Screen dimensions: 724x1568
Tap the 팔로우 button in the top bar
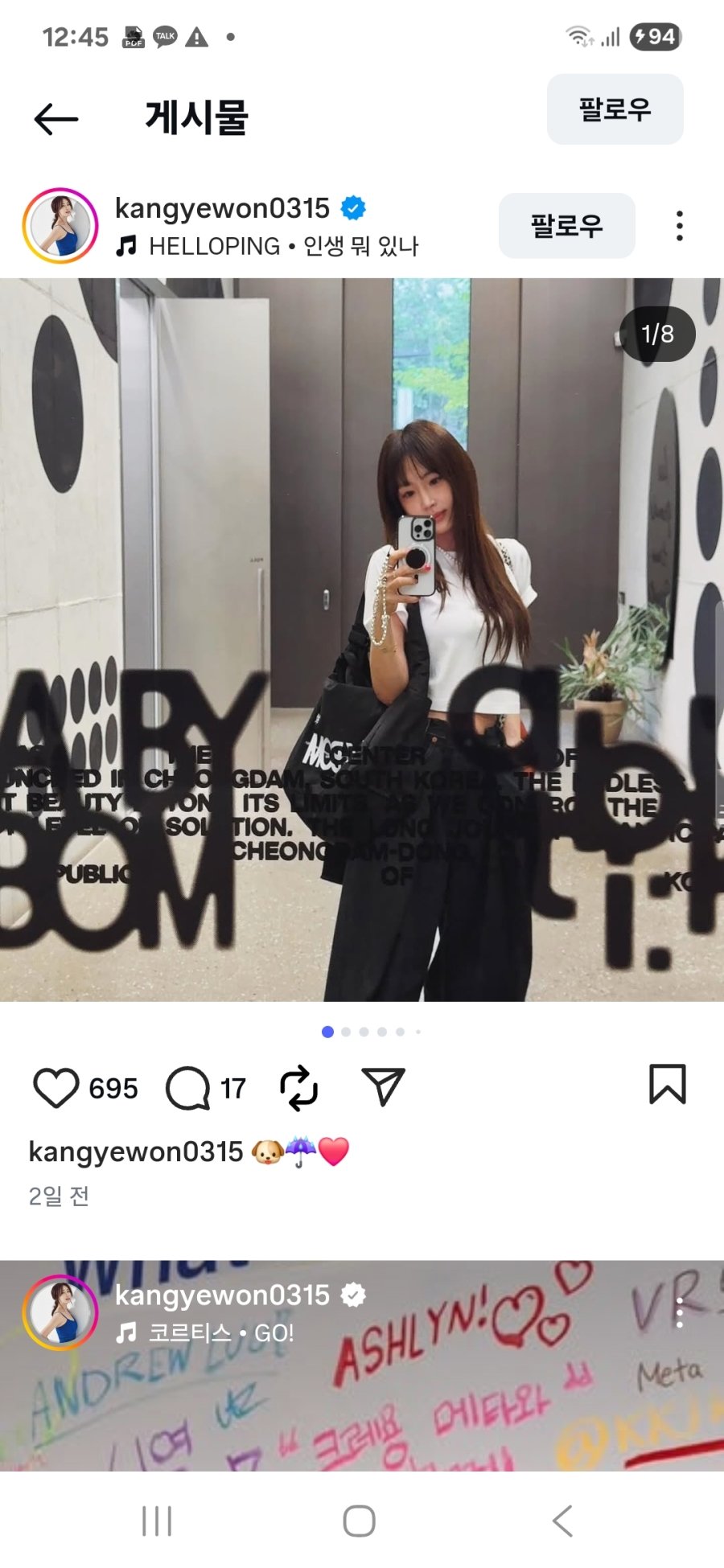615,109
